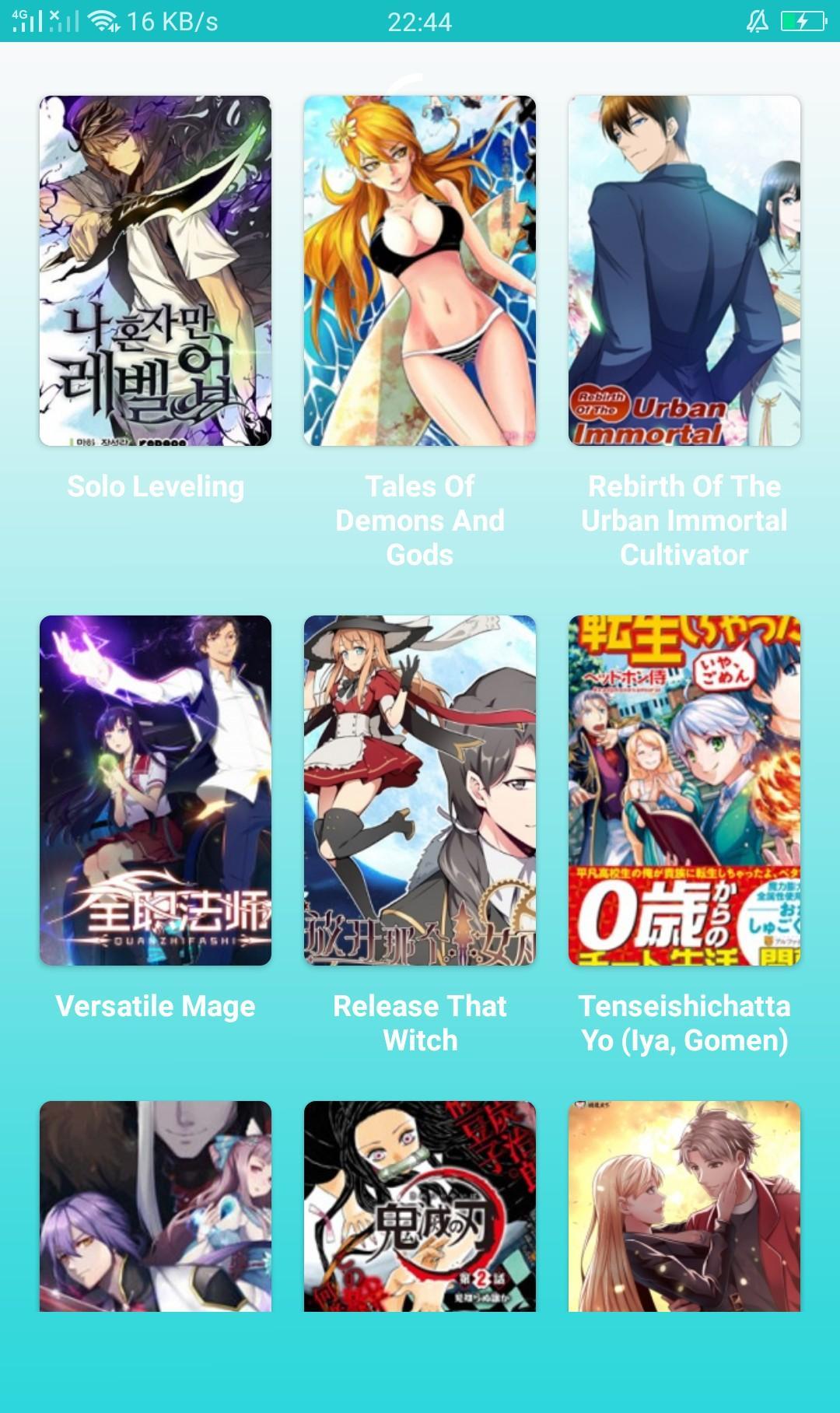Select the Tenseishichatta Yo (Iya, Gomen) title

(684, 1021)
